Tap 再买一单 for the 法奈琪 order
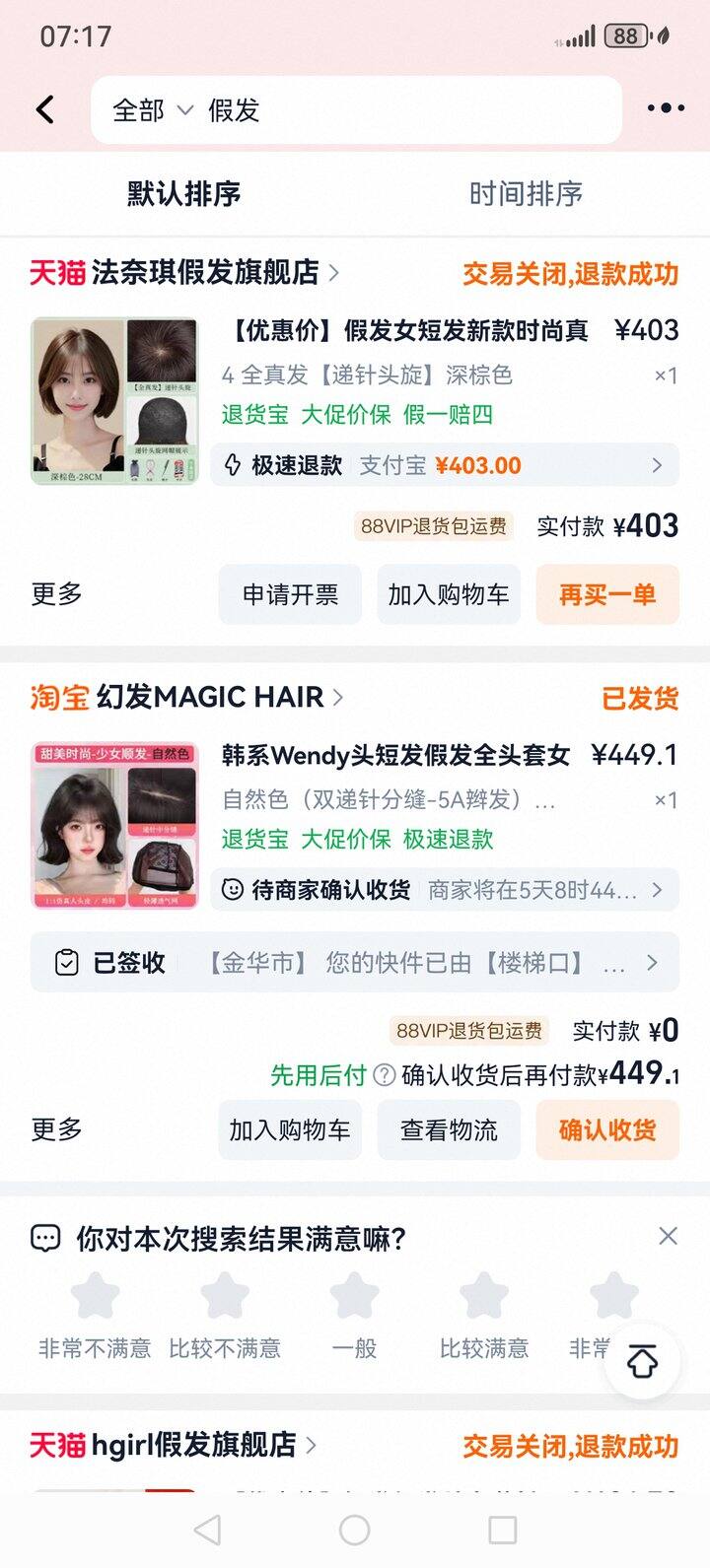 pyautogui.click(x=606, y=594)
